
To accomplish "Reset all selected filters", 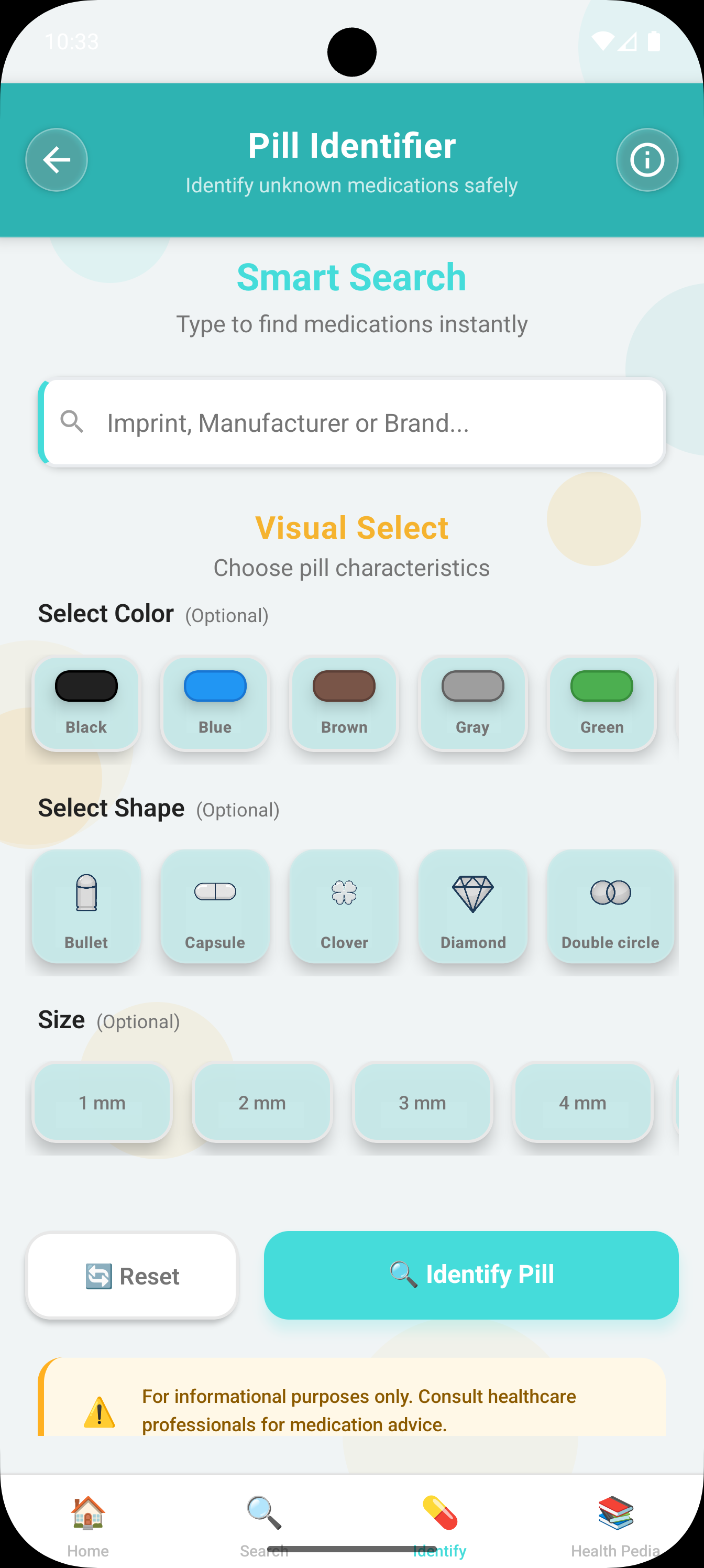I will pyautogui.click(x=132, y=1276).
